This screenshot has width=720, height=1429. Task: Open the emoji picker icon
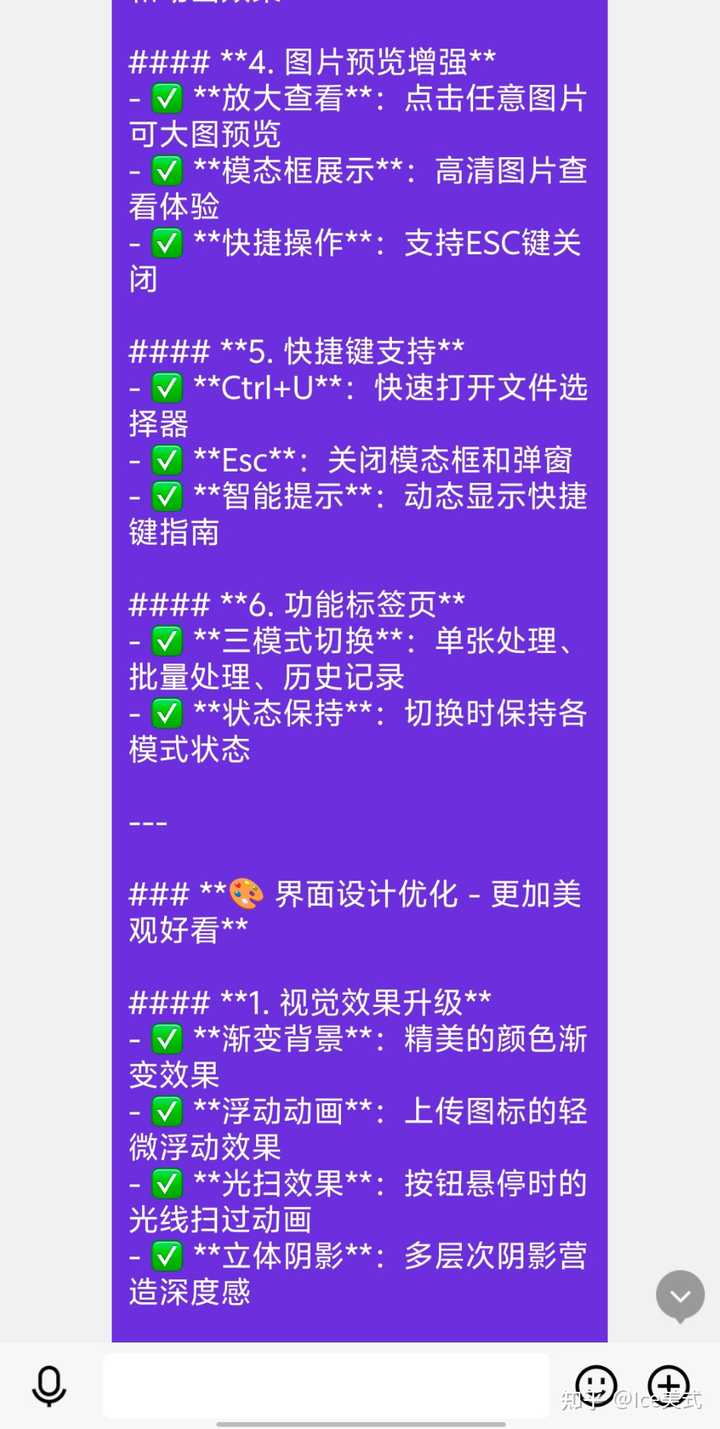pos(594,1385)
